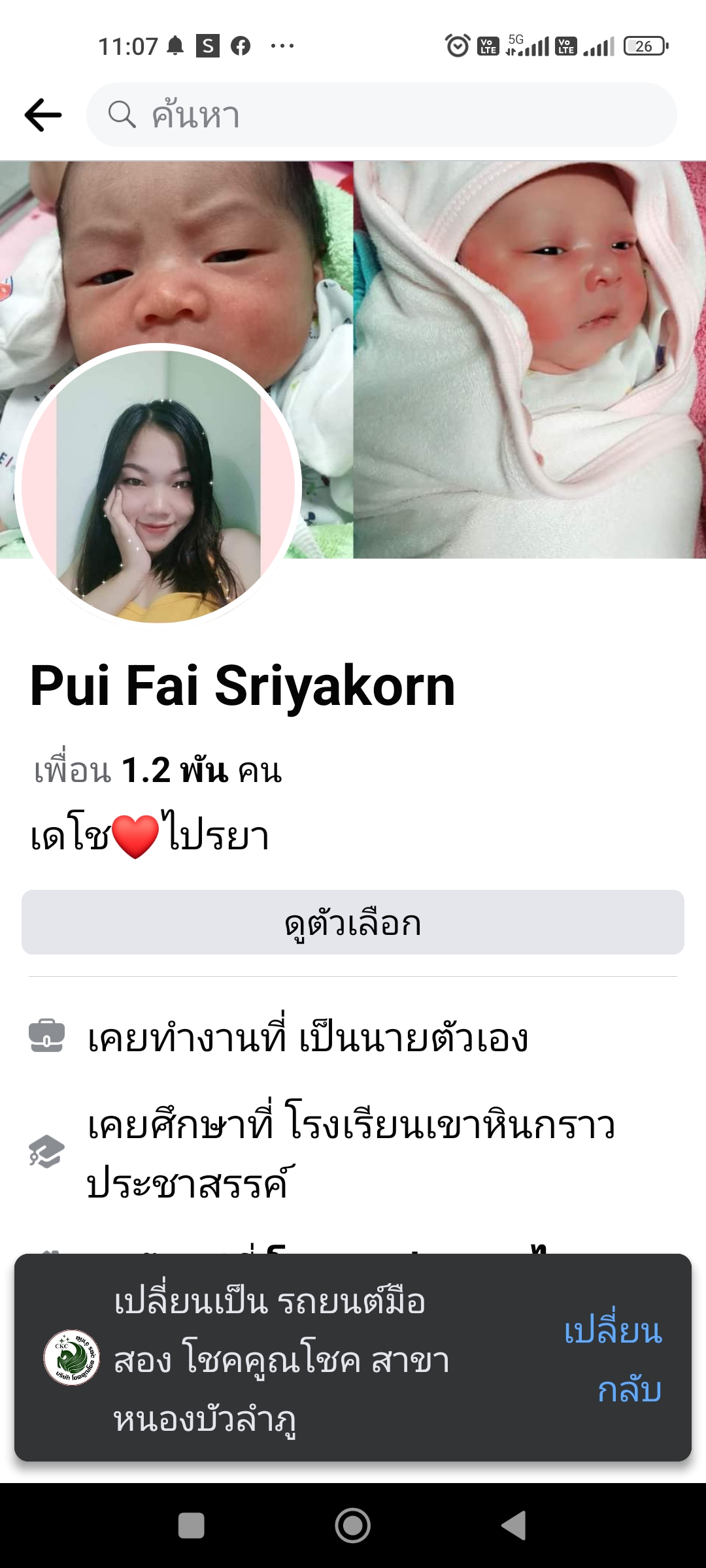Image resolution: width=706 pixels, height=1568 pixels.
Task: Tap เปลี่ยนกลับ in the snackbar
Action: click(613, 1360)
